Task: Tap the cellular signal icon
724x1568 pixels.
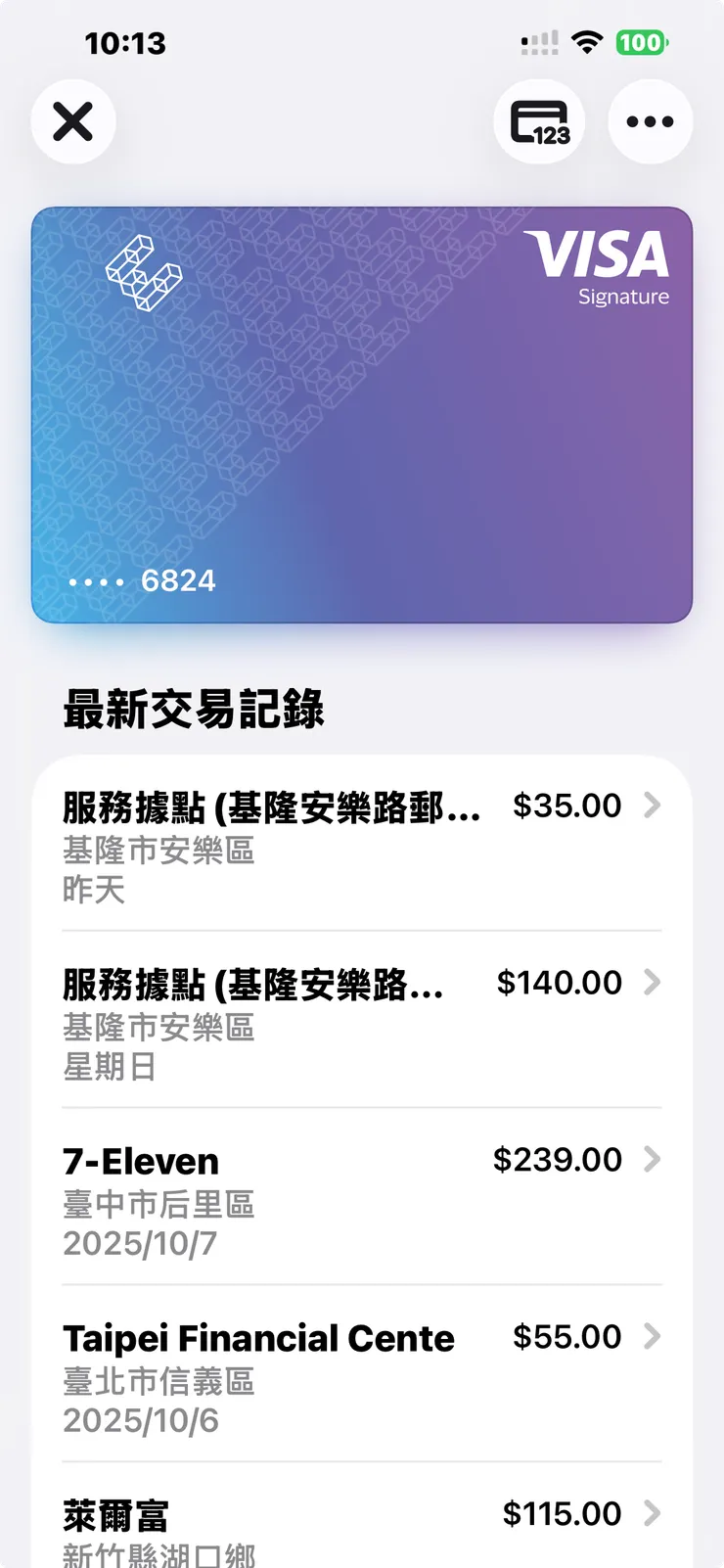Action: 537,42
